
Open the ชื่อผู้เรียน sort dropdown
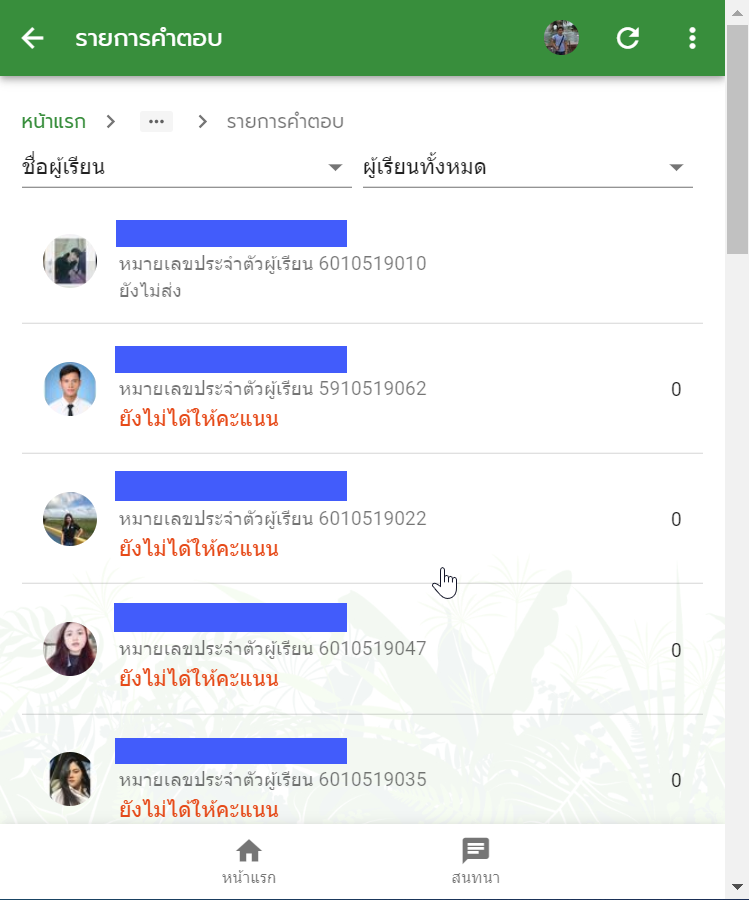coord(186,168)
